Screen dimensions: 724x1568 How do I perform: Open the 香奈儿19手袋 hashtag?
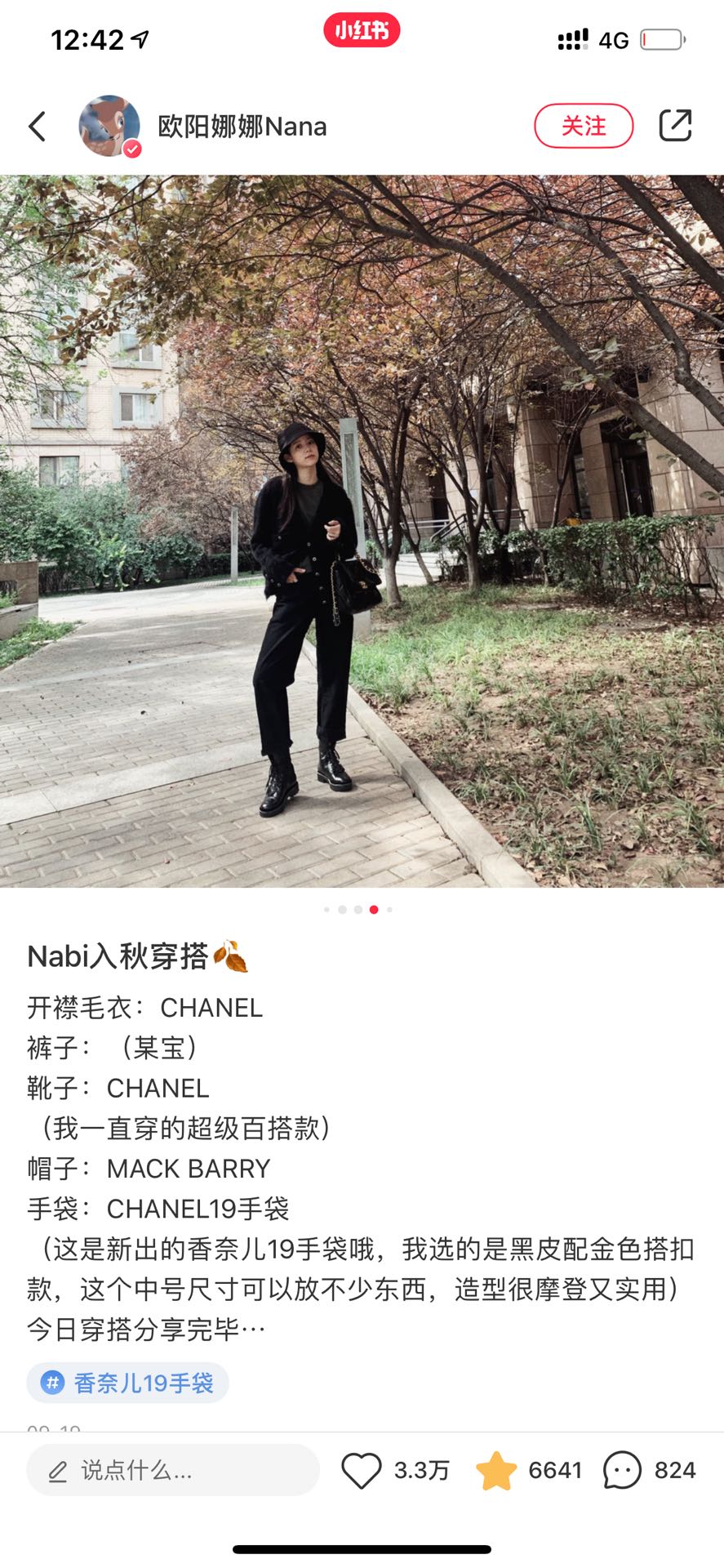(128, 1383)
